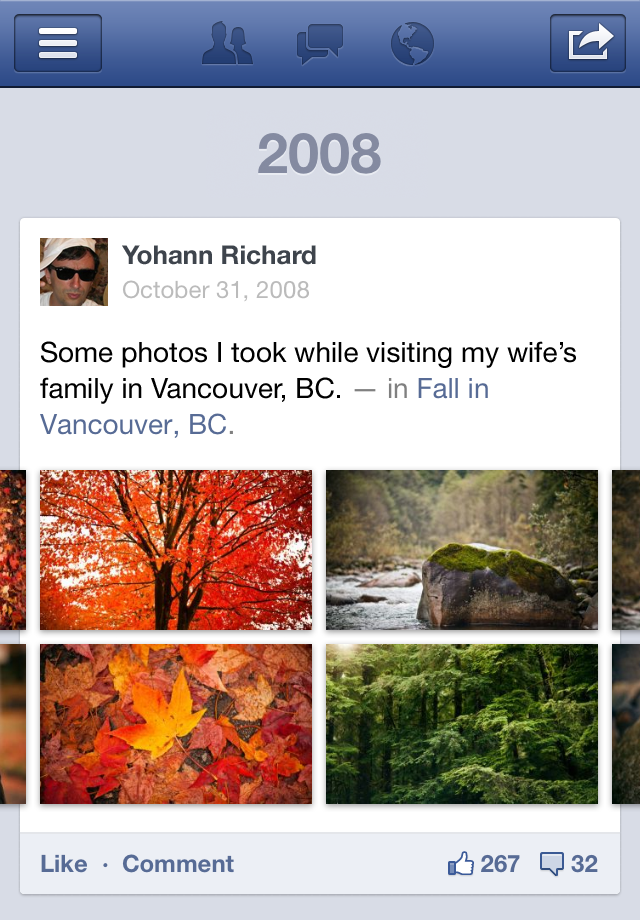View the red autumn tree photo
Viewport: 640px width, 920px height.
[x=176, y=550]
